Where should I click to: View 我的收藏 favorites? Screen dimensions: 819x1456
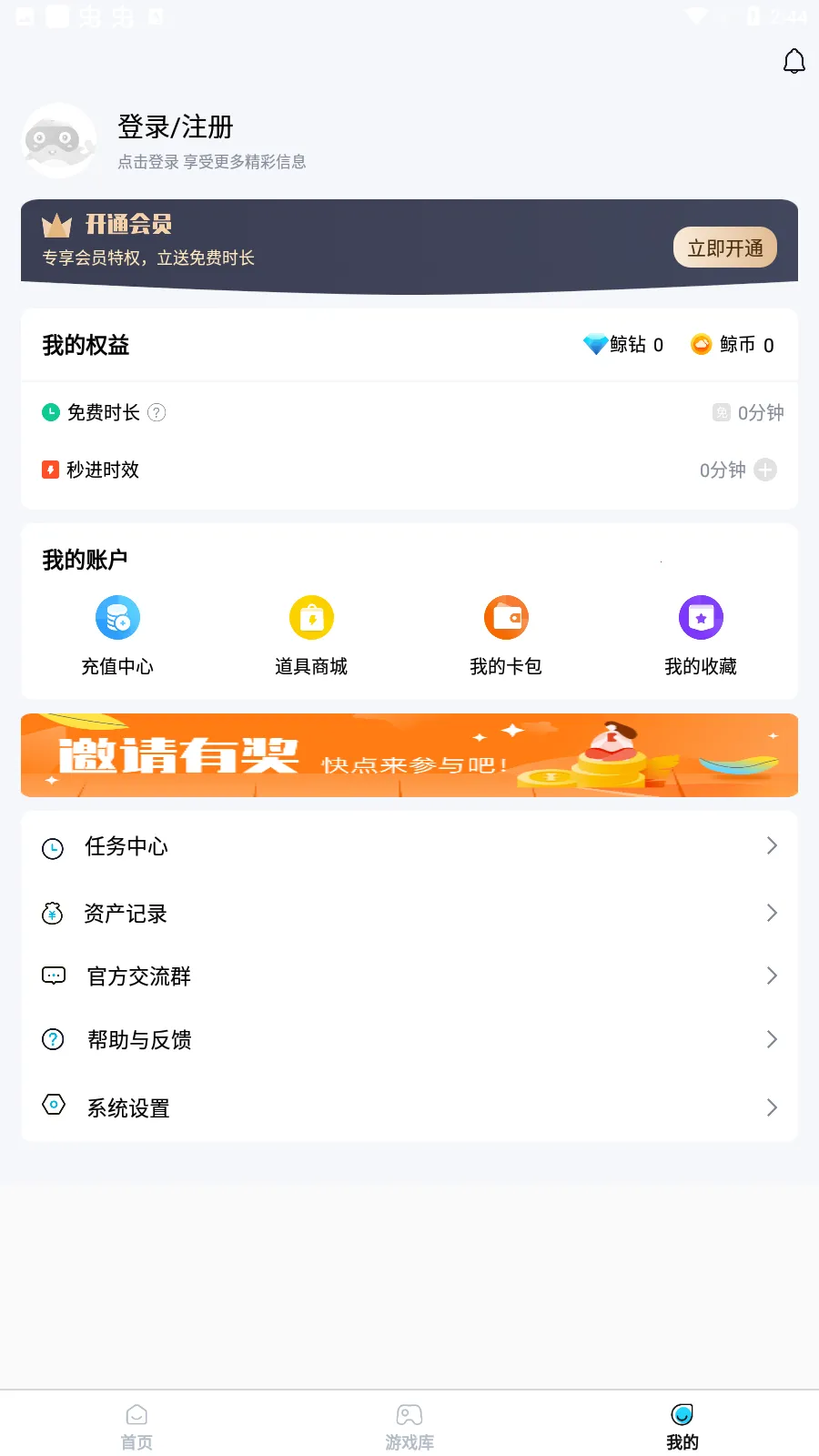[701, 632]
